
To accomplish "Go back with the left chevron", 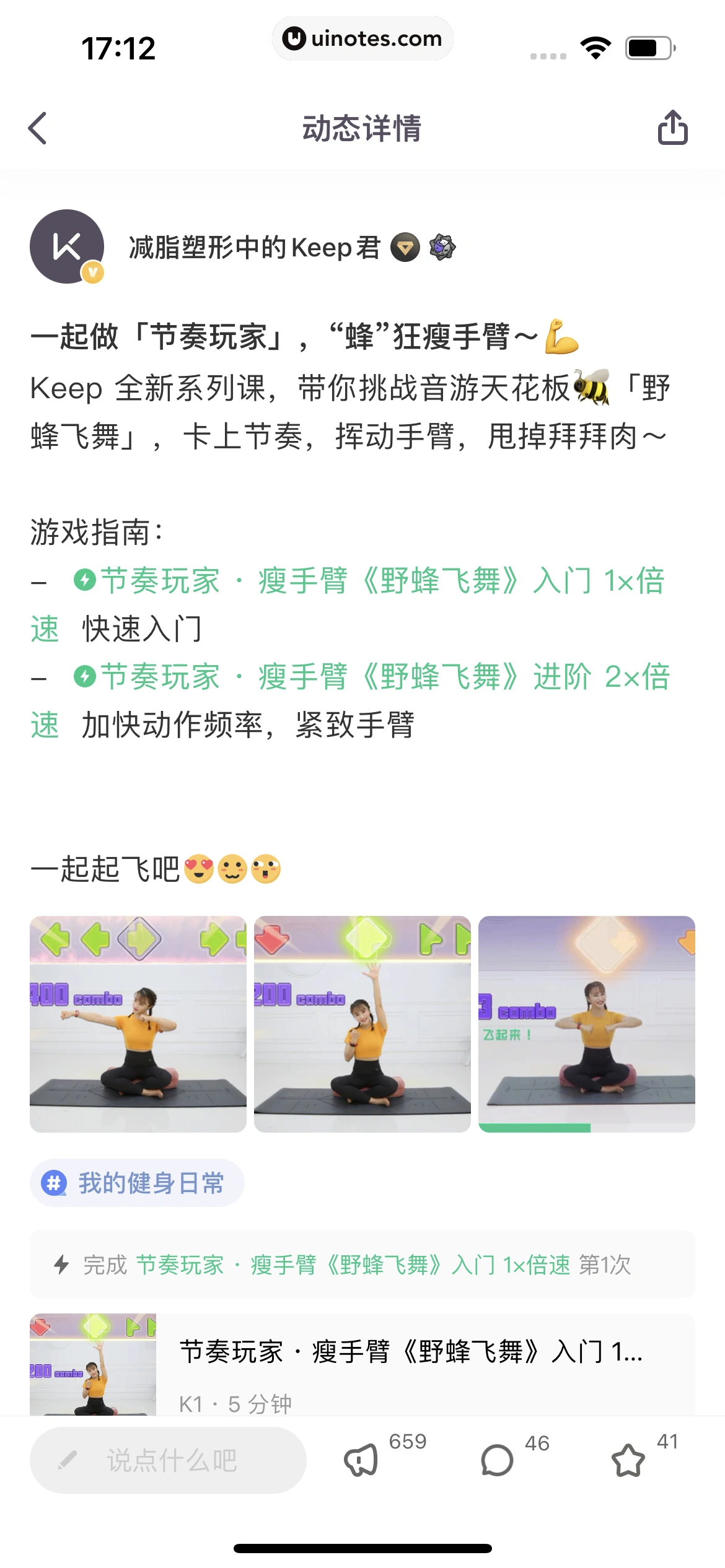I will coord(38,128).
